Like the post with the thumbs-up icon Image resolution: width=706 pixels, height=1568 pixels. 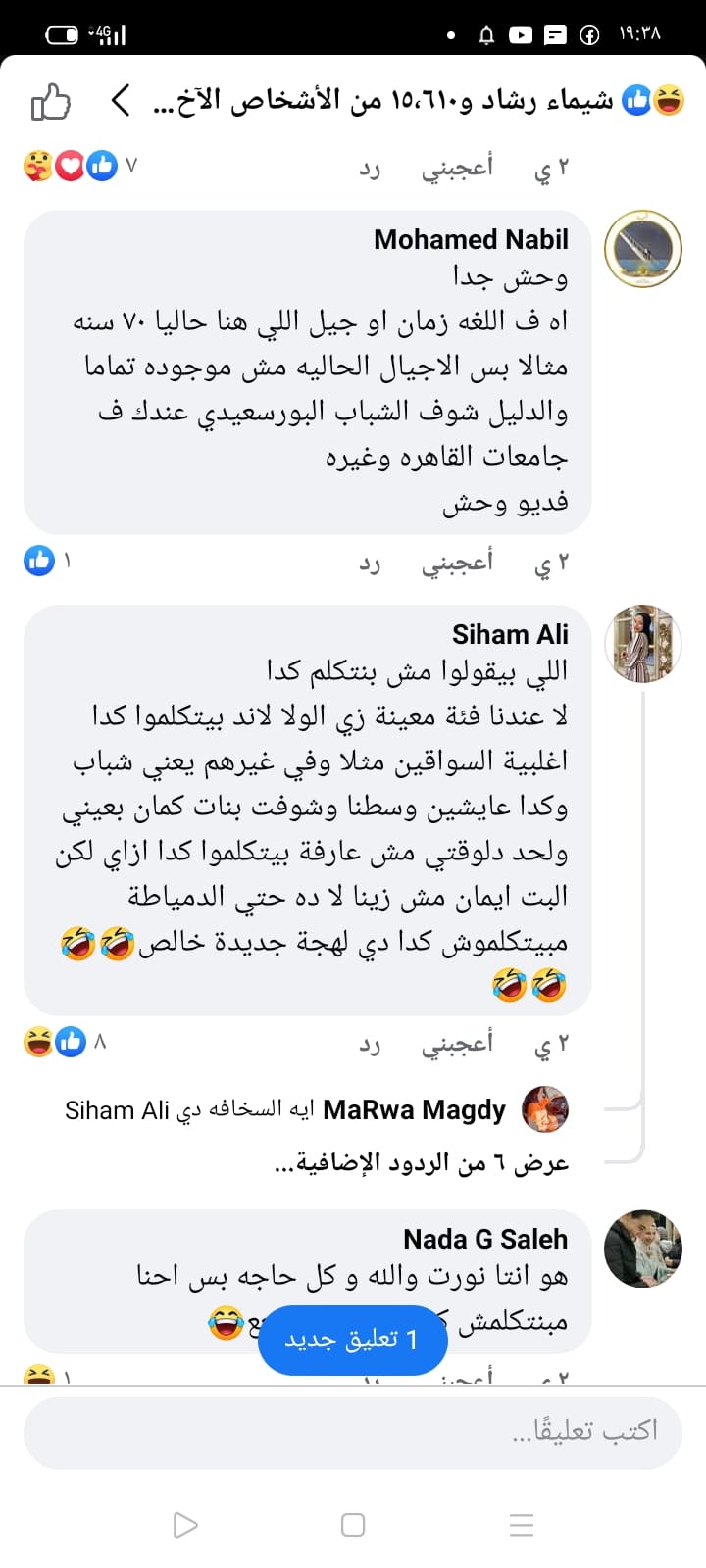click(51, 102)
